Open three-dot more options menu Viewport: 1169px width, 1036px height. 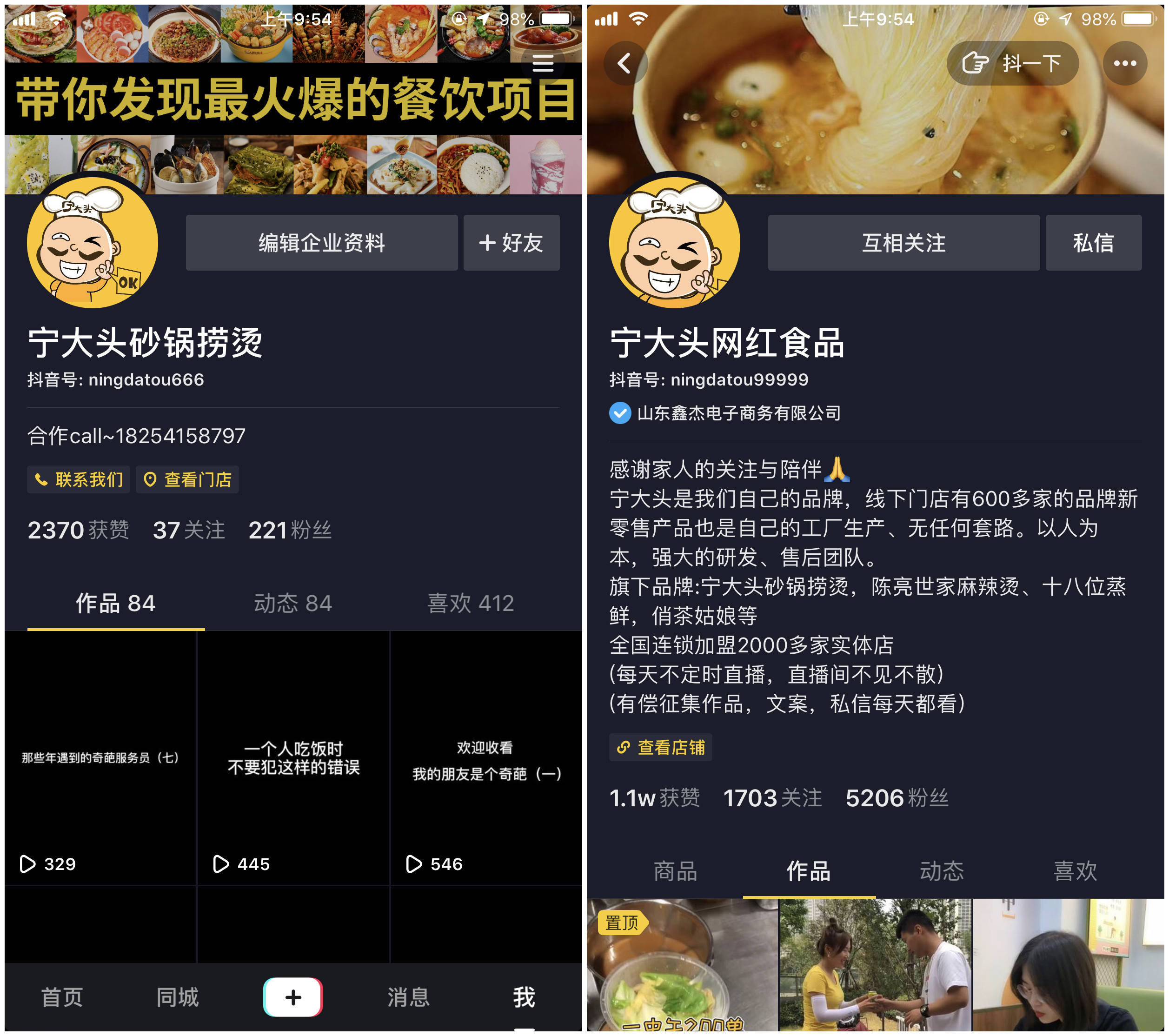[1124, 63]
